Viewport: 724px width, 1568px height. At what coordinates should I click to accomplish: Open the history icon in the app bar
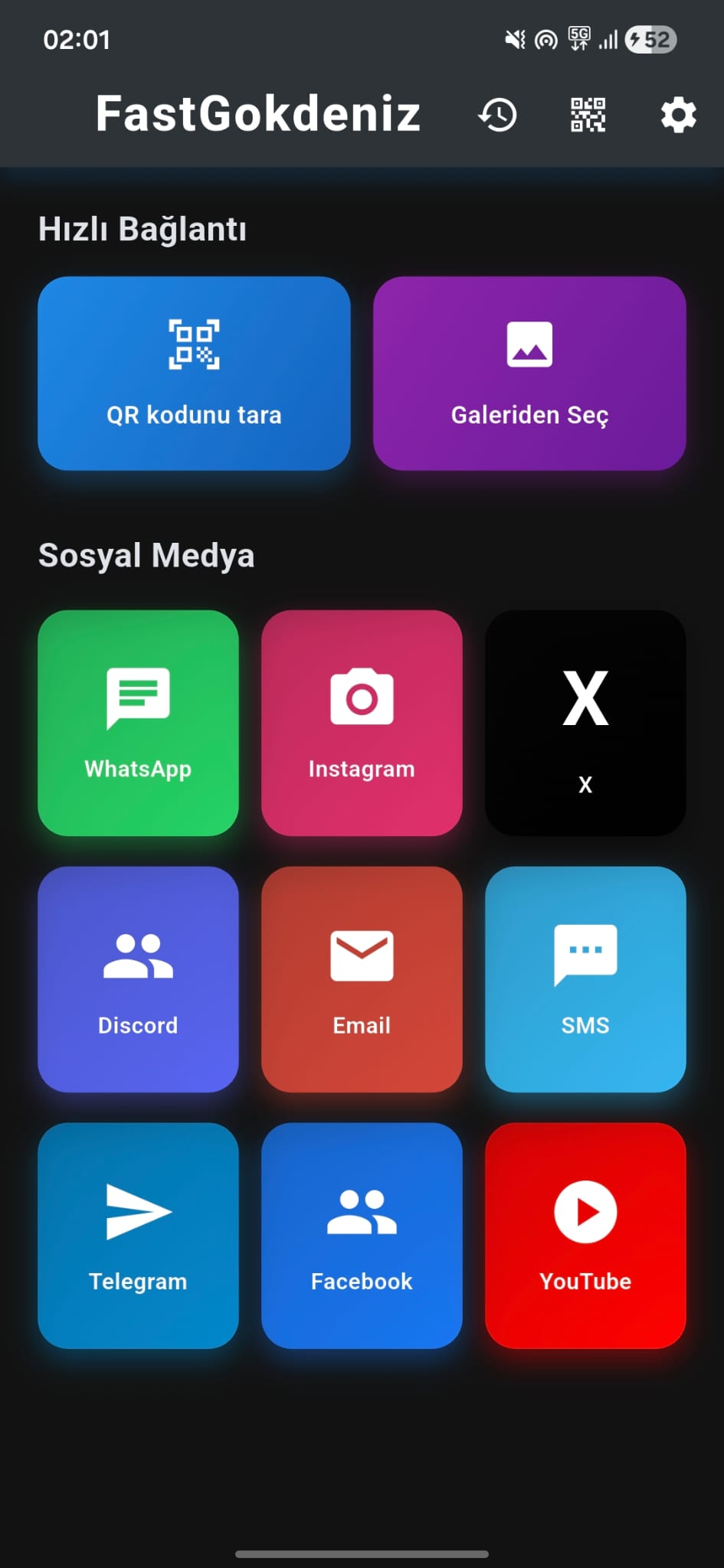[x=499, y=115]
